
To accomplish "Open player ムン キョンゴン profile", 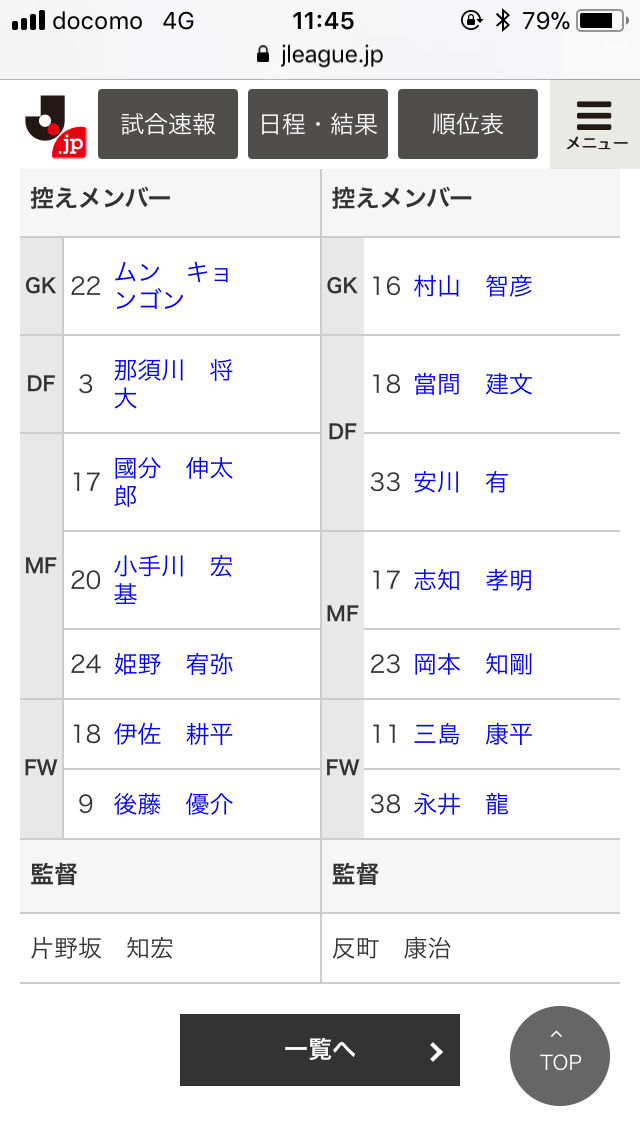I will pos(172,286).
